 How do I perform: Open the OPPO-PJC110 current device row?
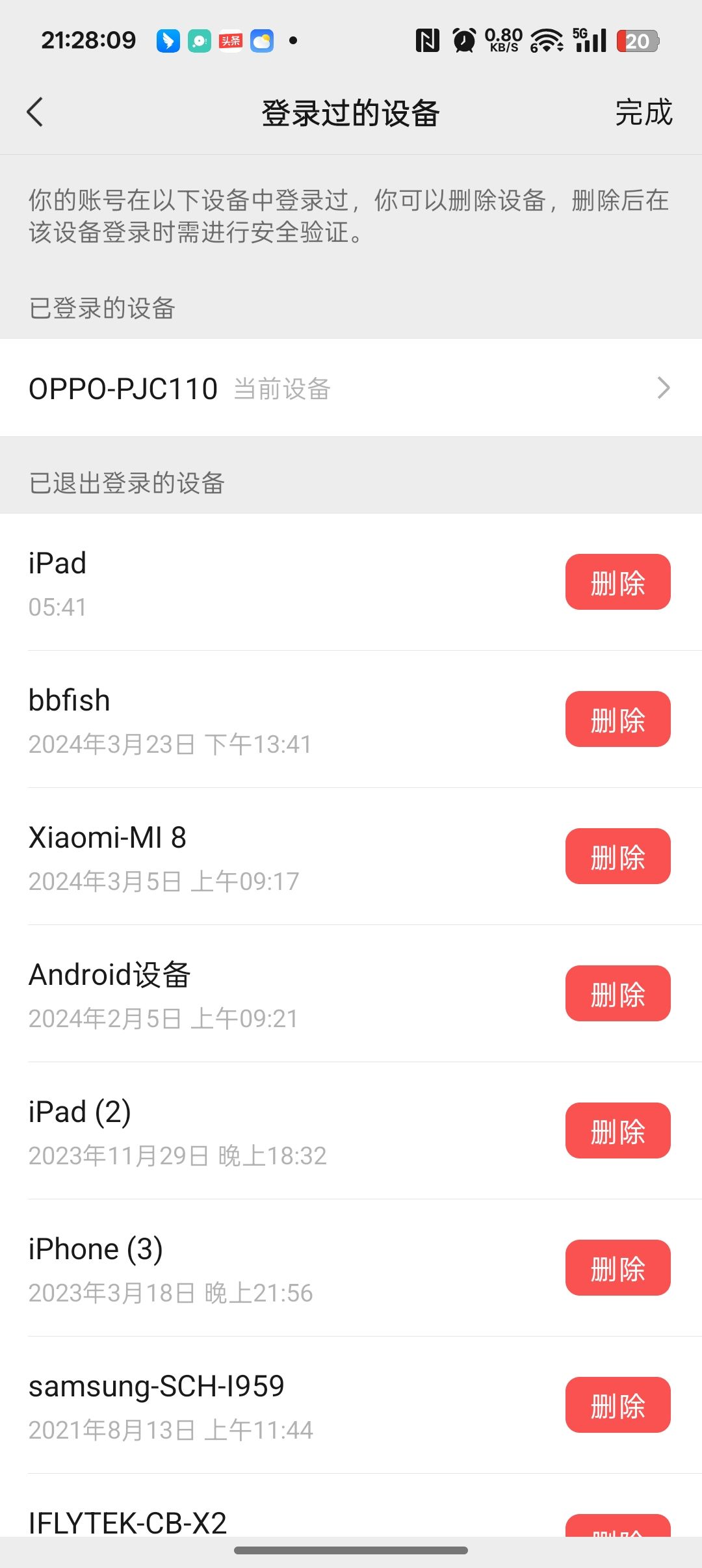pyautogui.click(x=351, y=388)
